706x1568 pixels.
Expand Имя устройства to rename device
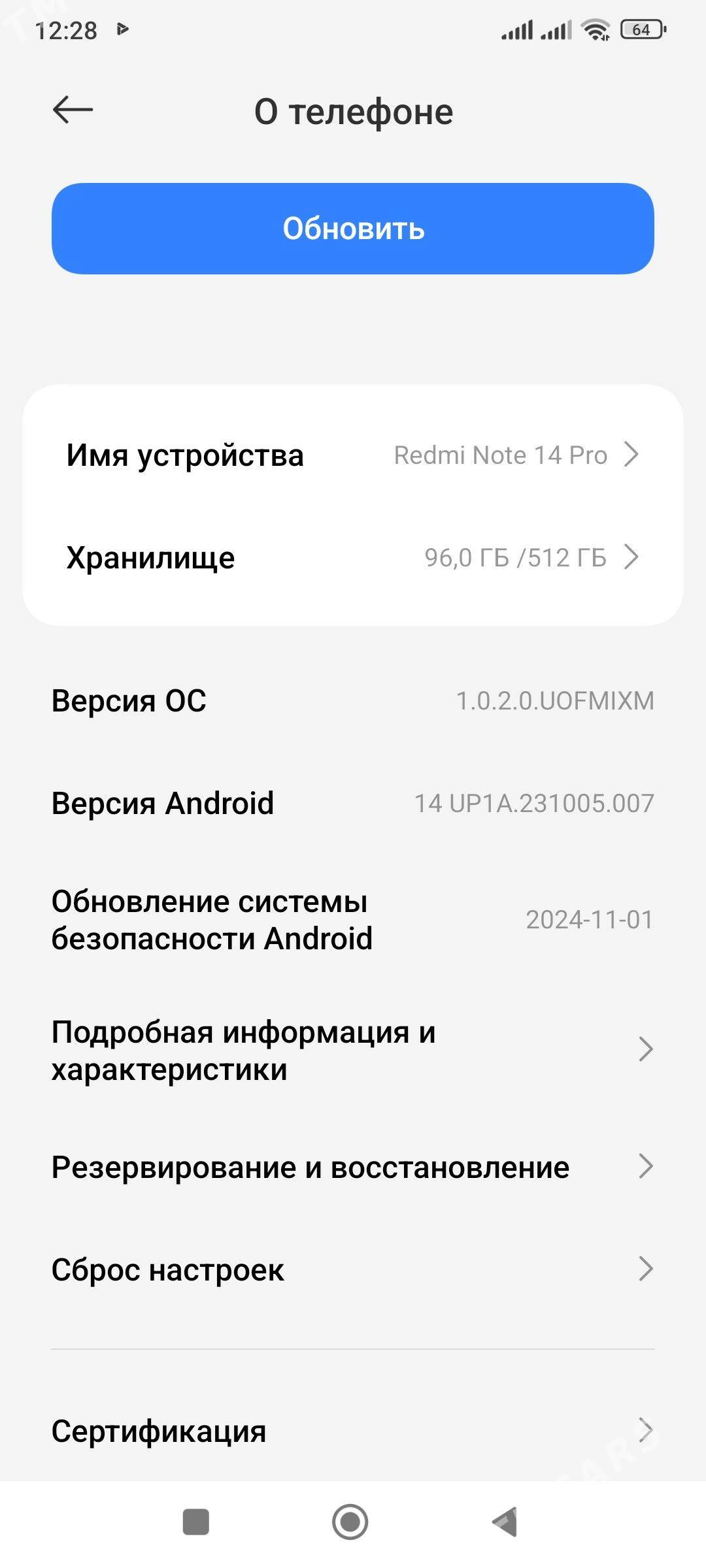tap(353, 456)
